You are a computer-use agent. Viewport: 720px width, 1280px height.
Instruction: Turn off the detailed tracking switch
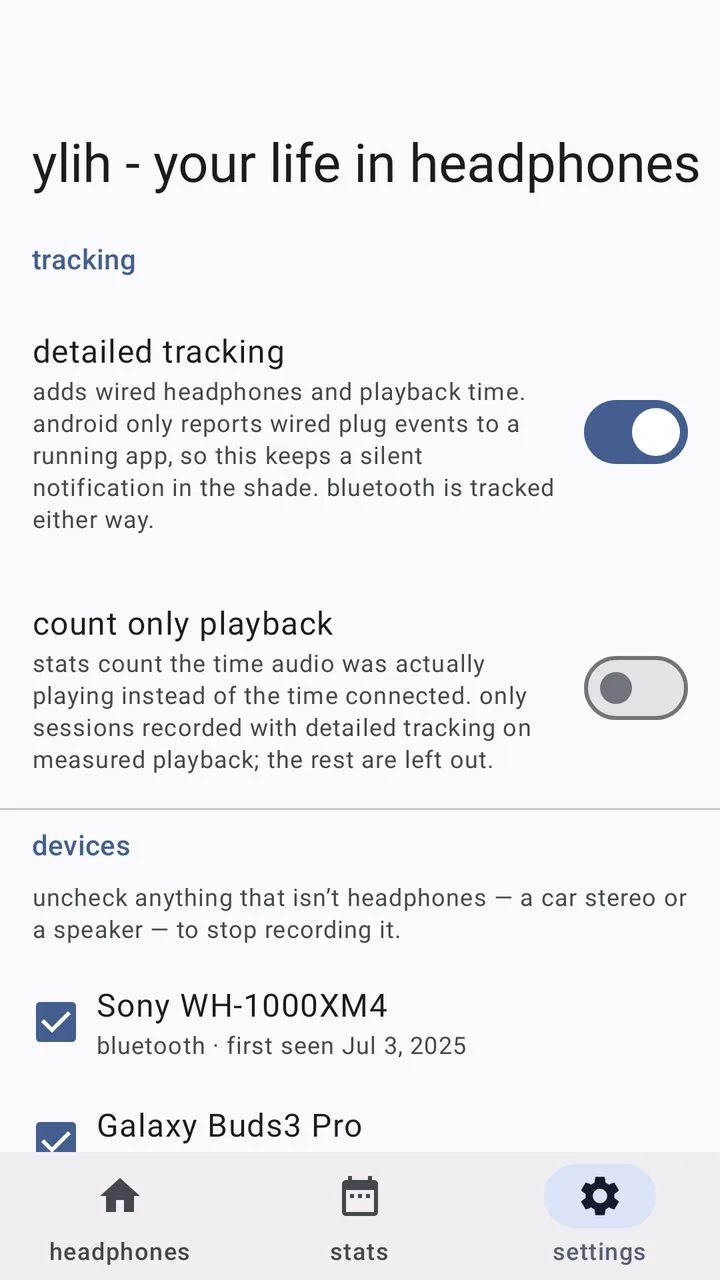coord(636,432)
